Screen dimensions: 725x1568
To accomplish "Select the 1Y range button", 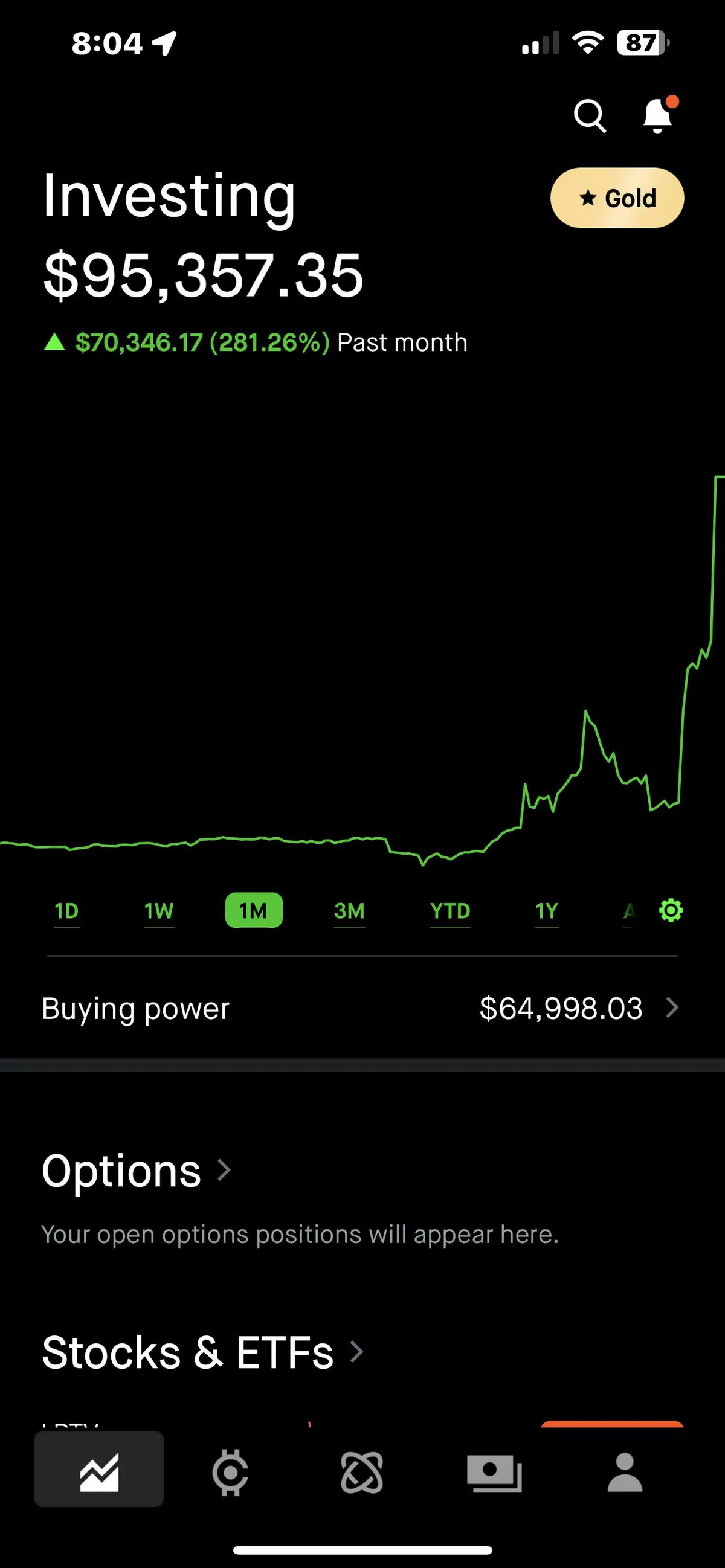I will [547, 911].
